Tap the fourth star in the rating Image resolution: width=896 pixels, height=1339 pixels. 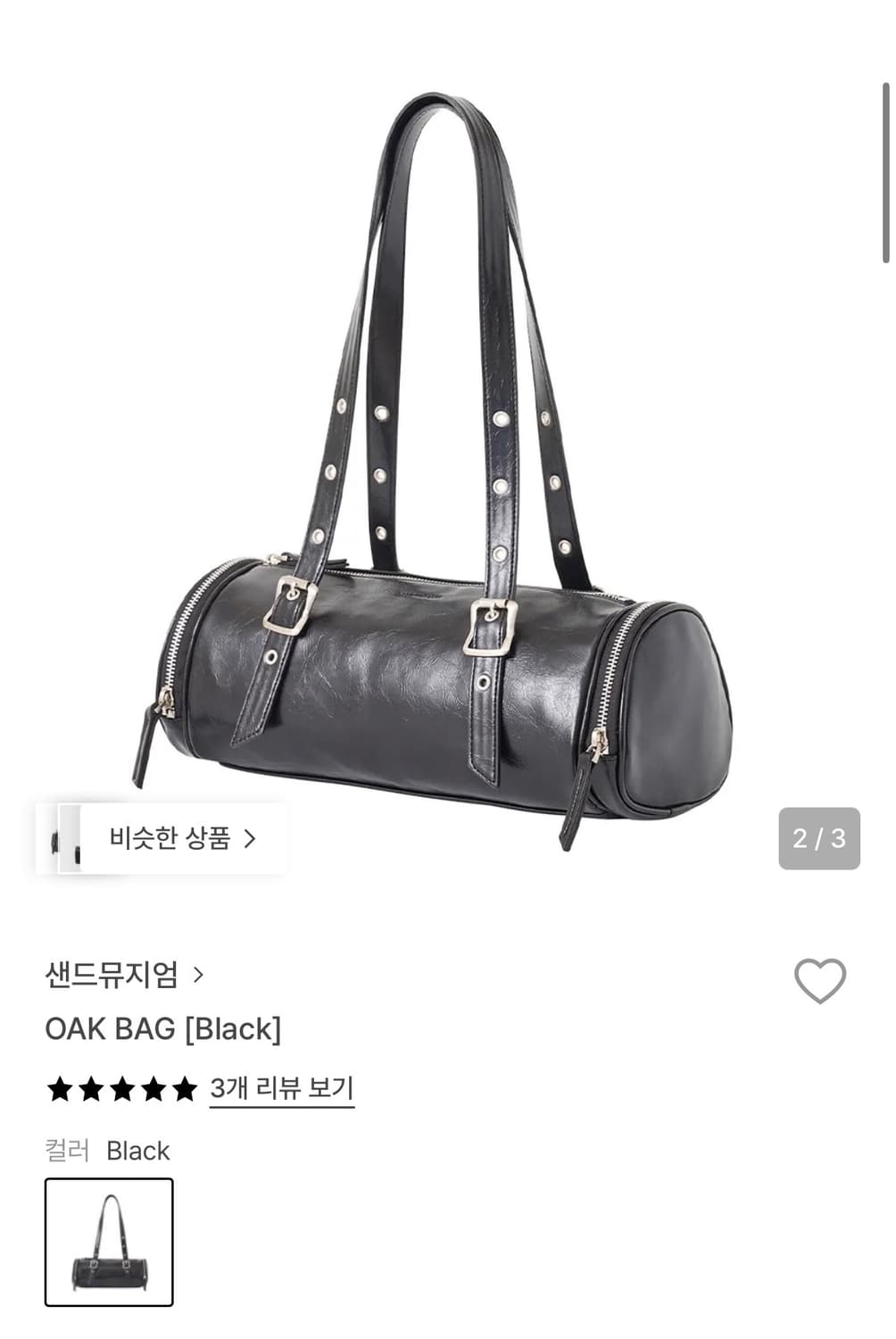(x=152, y=1088)
